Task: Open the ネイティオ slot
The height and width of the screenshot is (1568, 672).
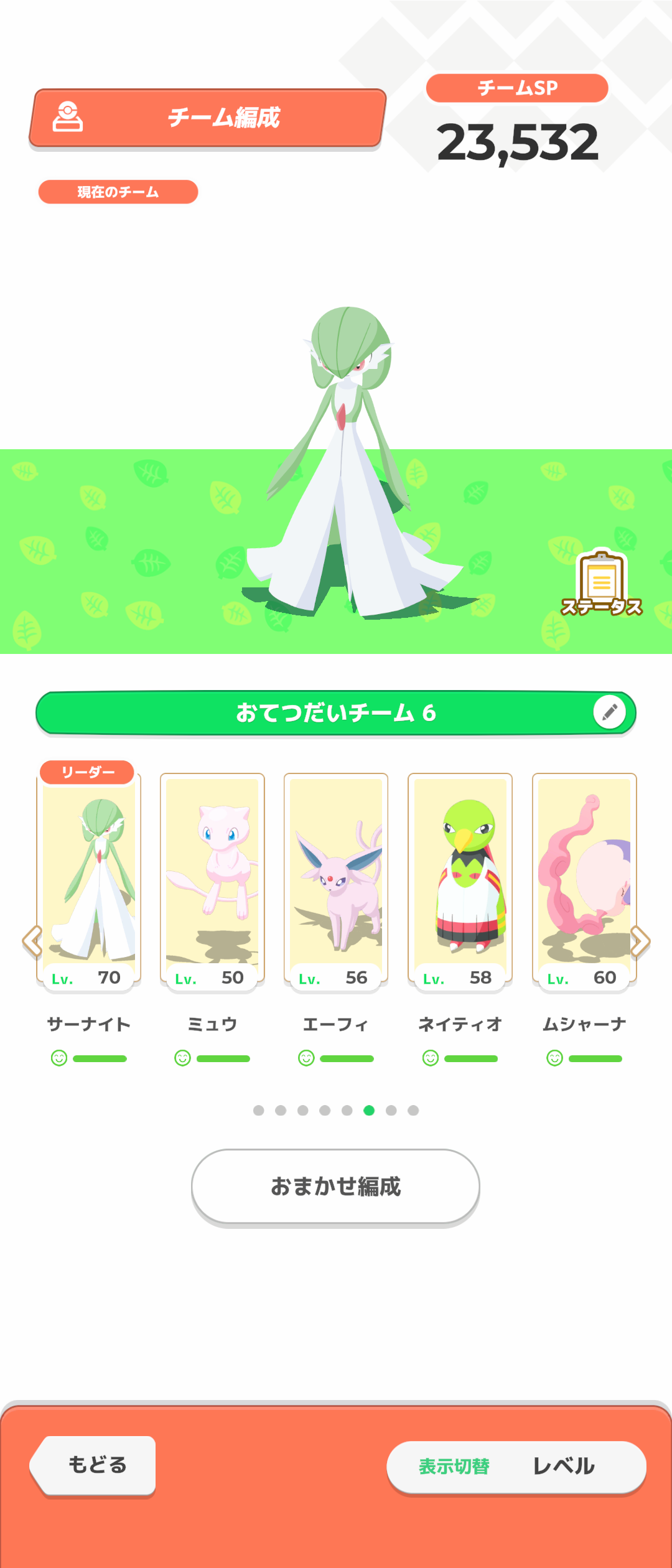Action: click(460, 880)
